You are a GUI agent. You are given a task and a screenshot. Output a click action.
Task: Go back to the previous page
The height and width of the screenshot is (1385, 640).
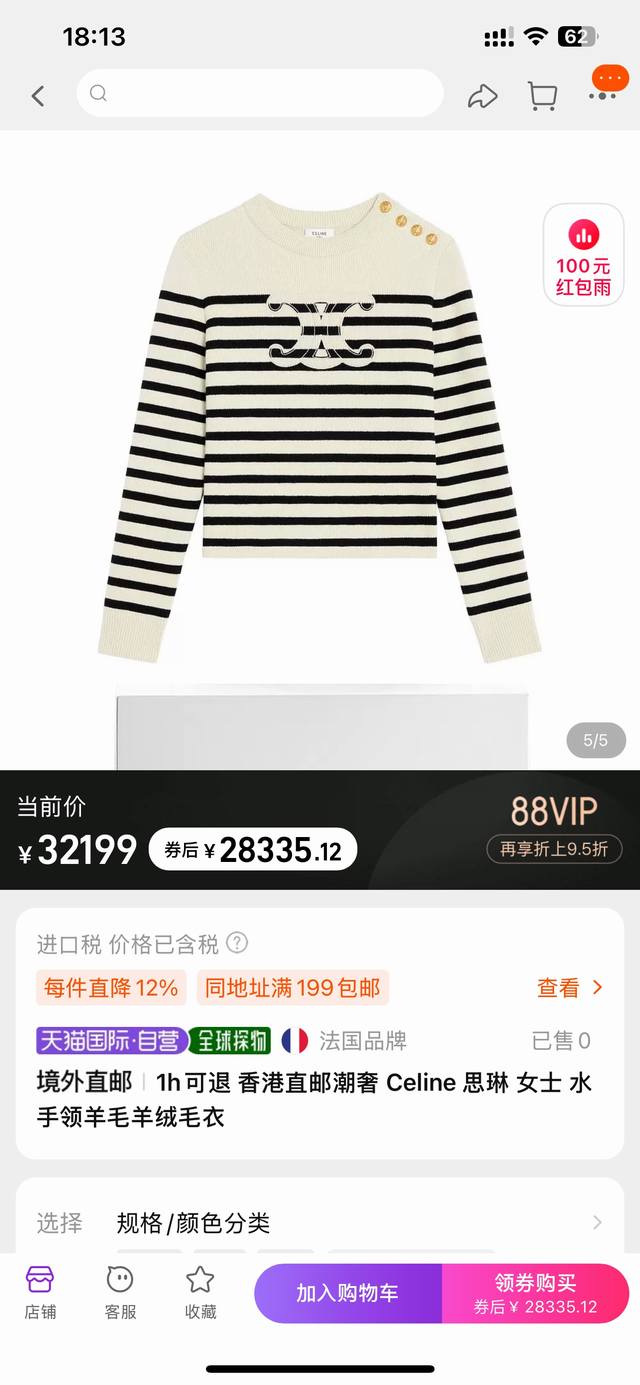tap(38, 96)
